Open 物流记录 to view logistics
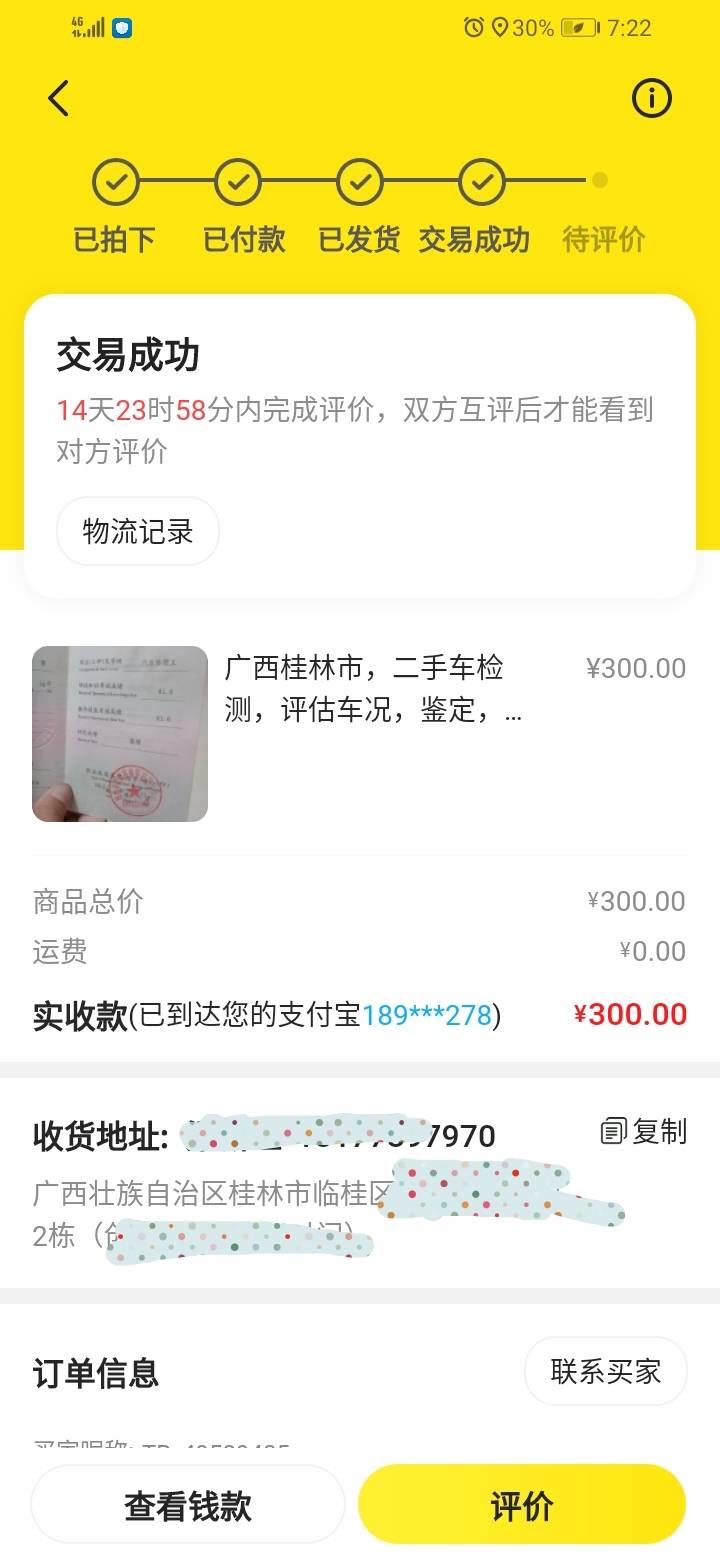The width and height of the screenshot is (720, 1560). pyautogui.click(x=137, y=531)
